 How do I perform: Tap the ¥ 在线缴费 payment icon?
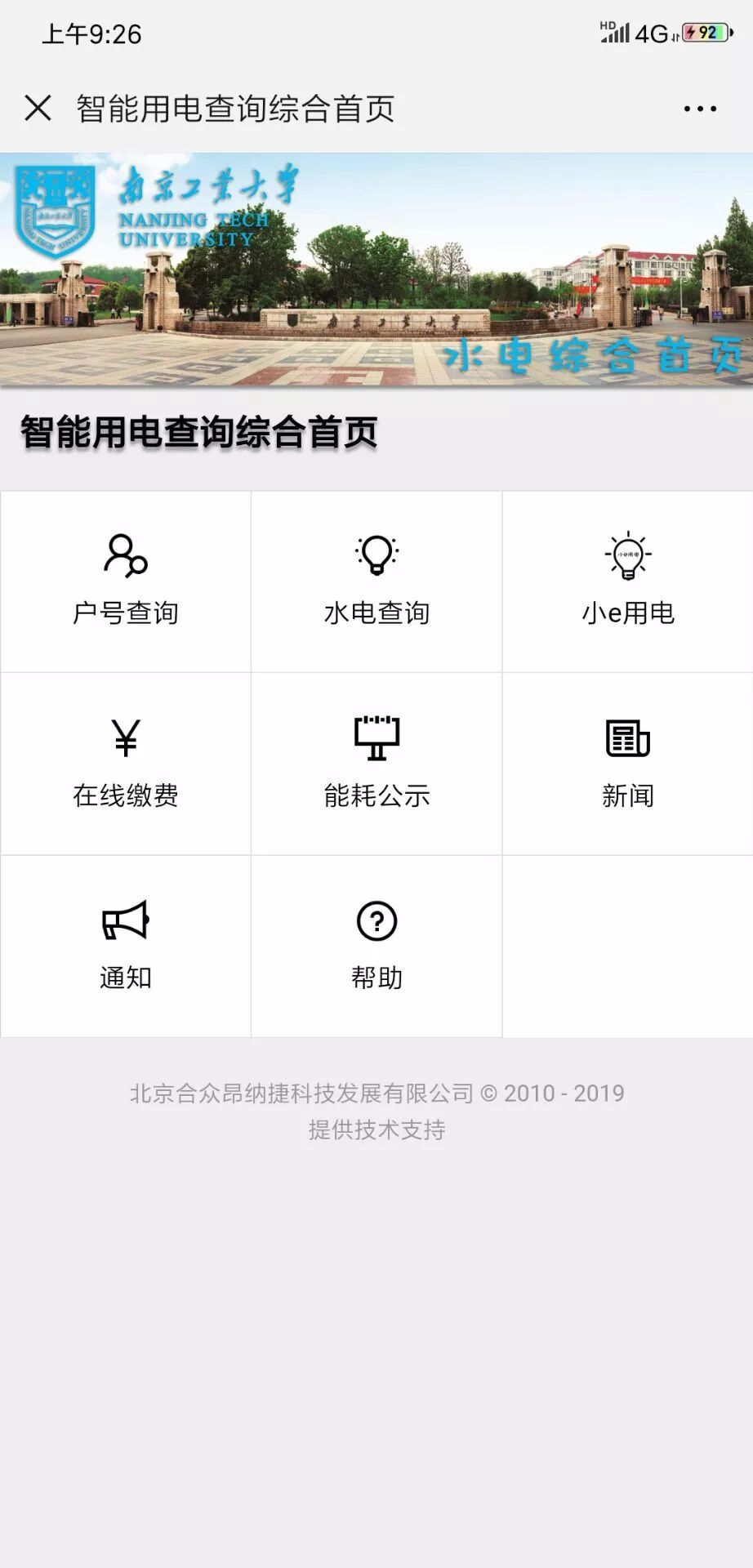(125, 740)
